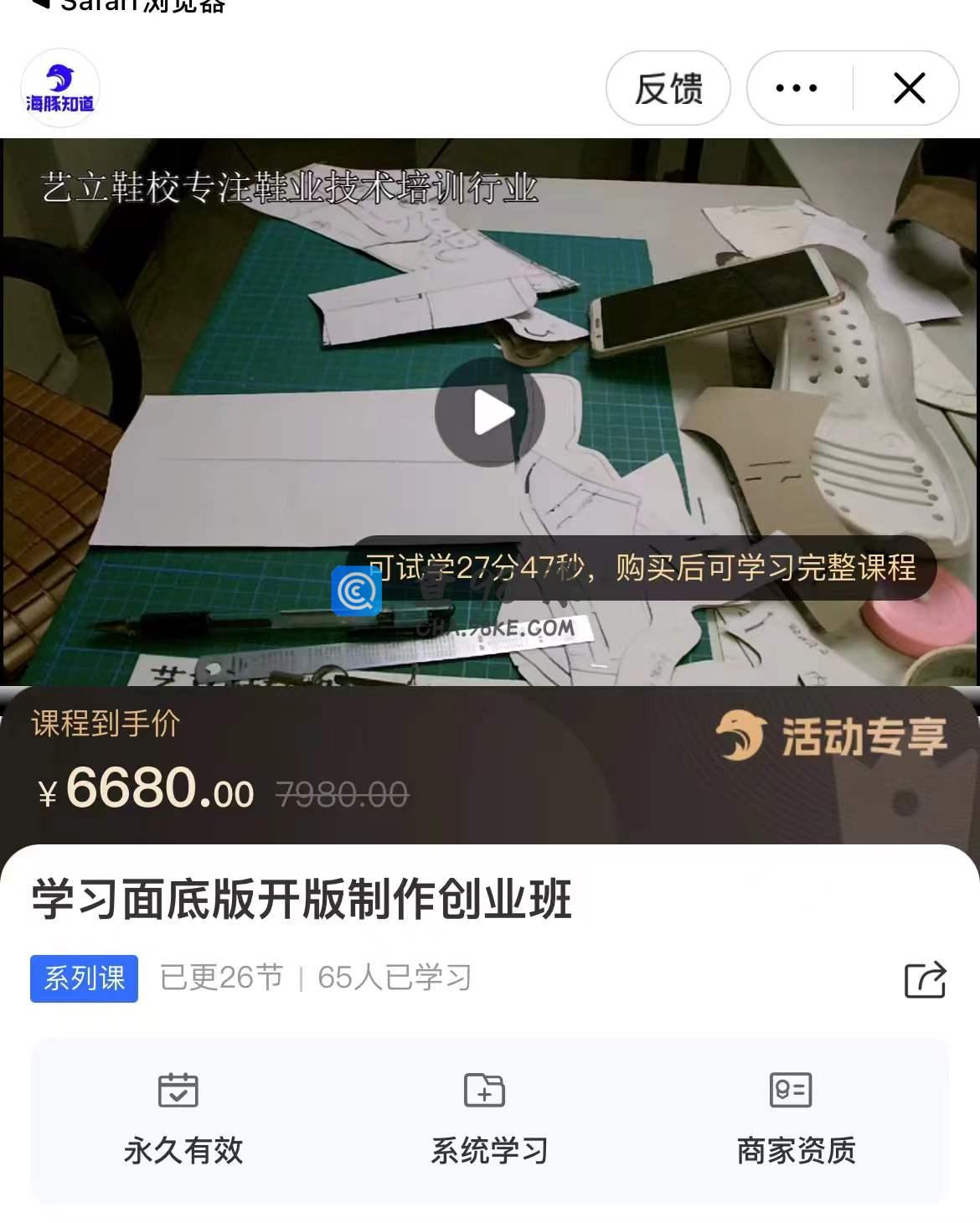Tap the 反馈 feedback button
This screenshot has height=1223, width=980.
(668, 88)
